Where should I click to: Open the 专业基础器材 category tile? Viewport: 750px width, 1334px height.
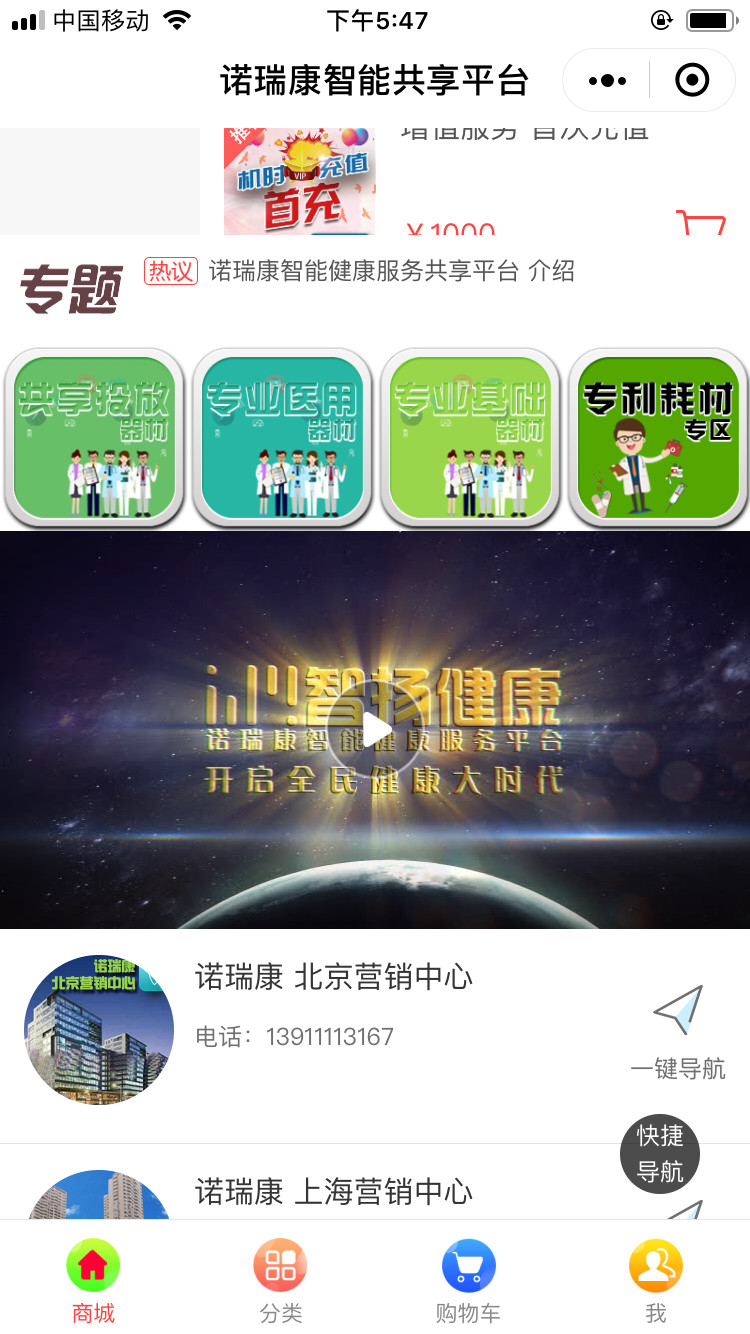click(x=470, y=437)
